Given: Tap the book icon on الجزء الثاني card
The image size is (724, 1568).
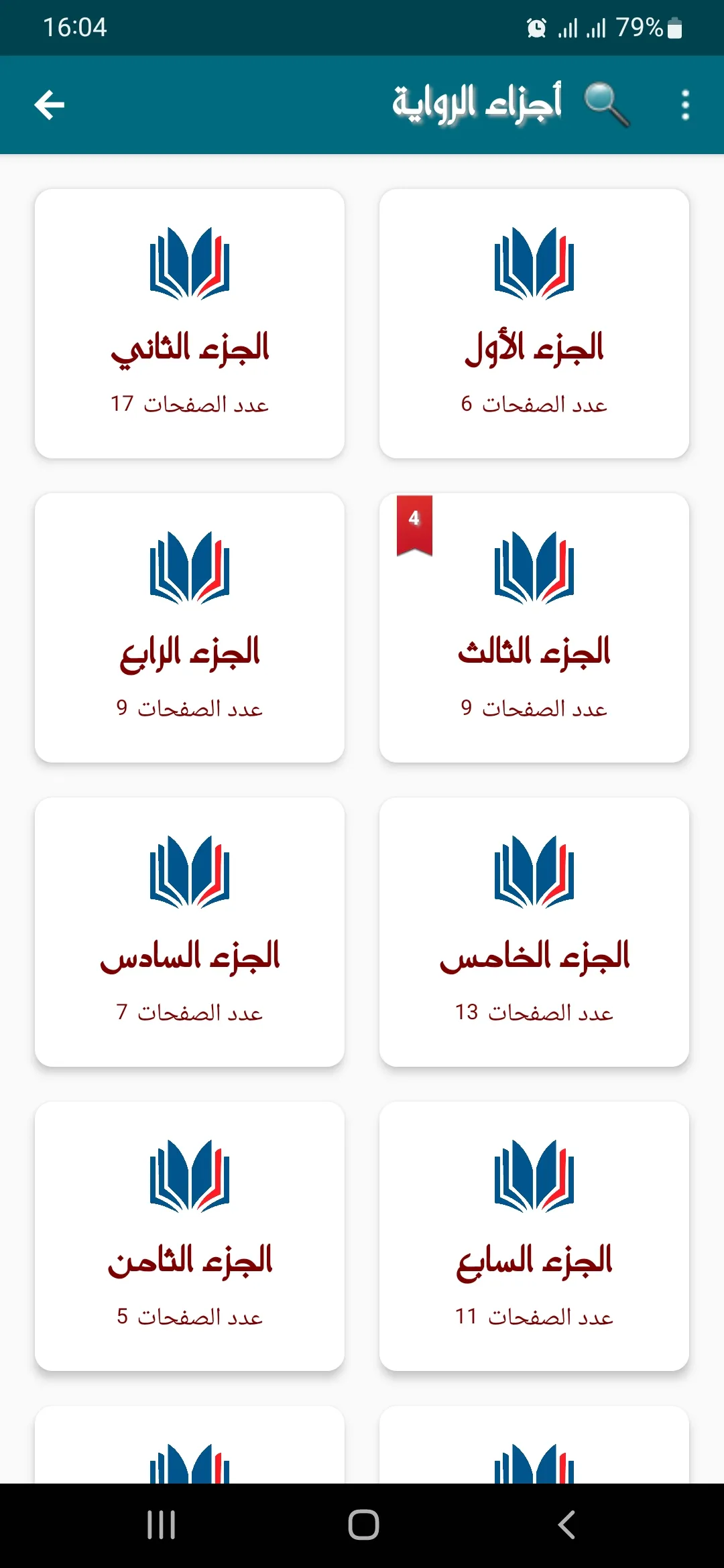Looking at the screenshot, I should (190, 261).
